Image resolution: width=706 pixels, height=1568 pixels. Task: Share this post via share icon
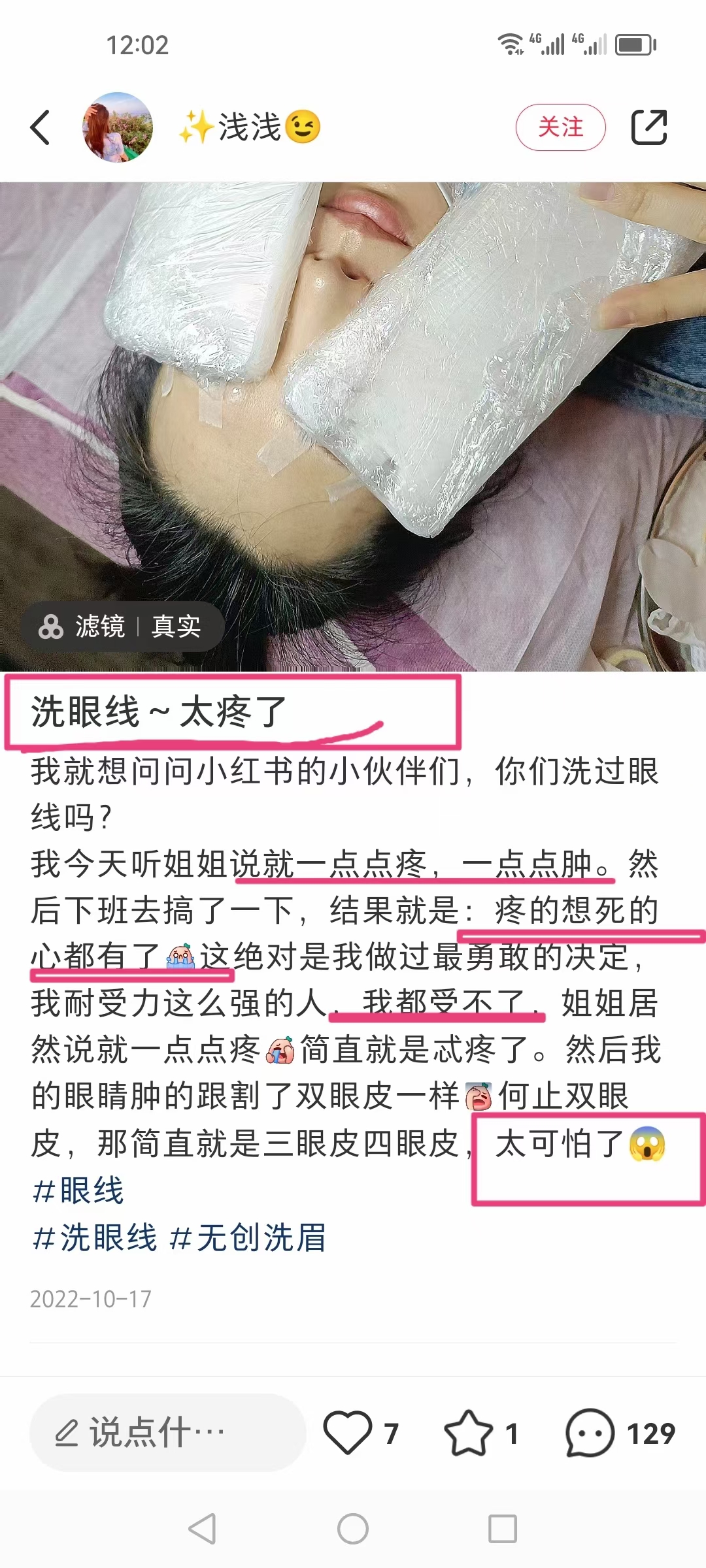click(648, 127)
